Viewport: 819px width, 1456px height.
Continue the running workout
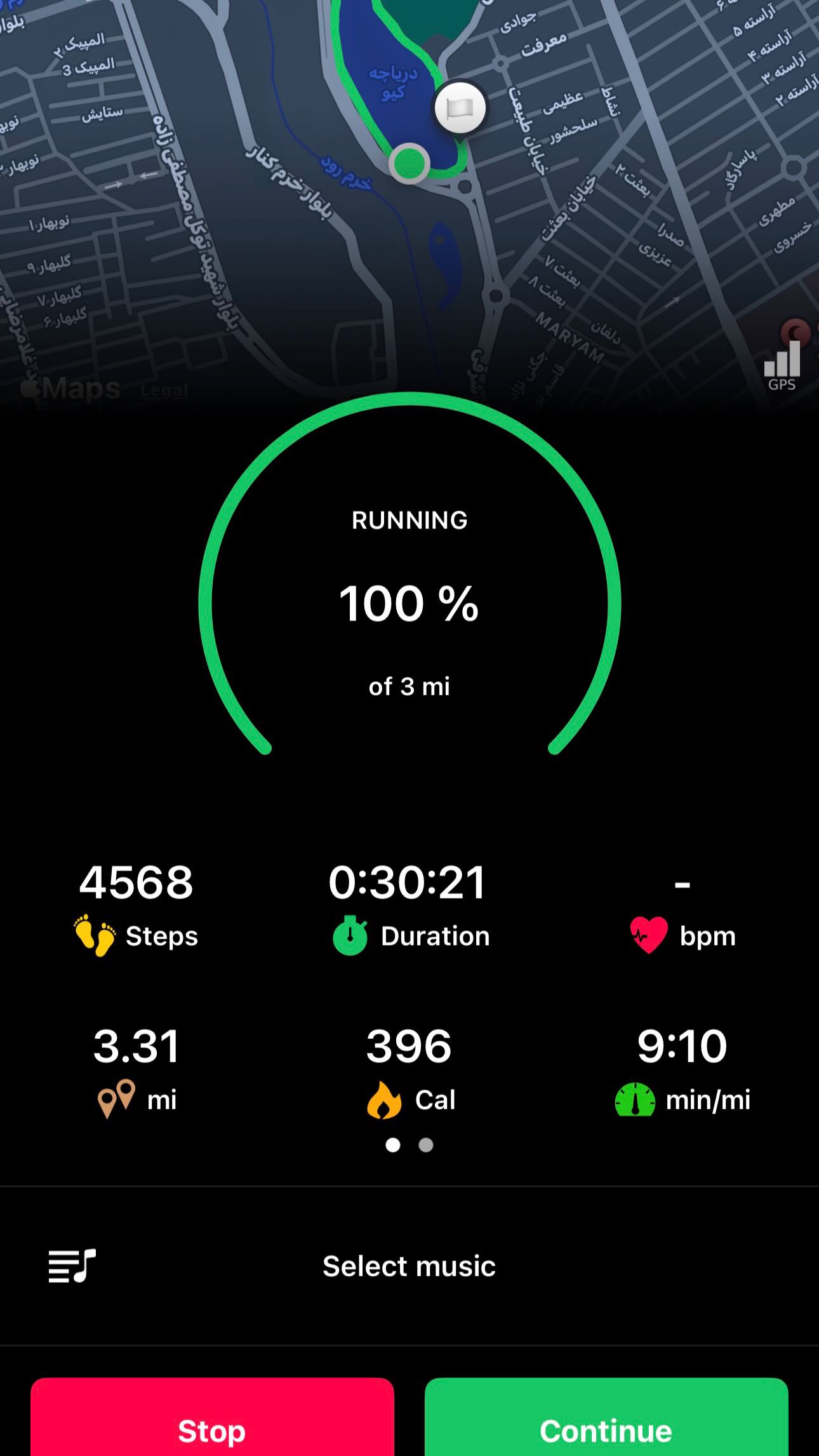click(606, 1417)
